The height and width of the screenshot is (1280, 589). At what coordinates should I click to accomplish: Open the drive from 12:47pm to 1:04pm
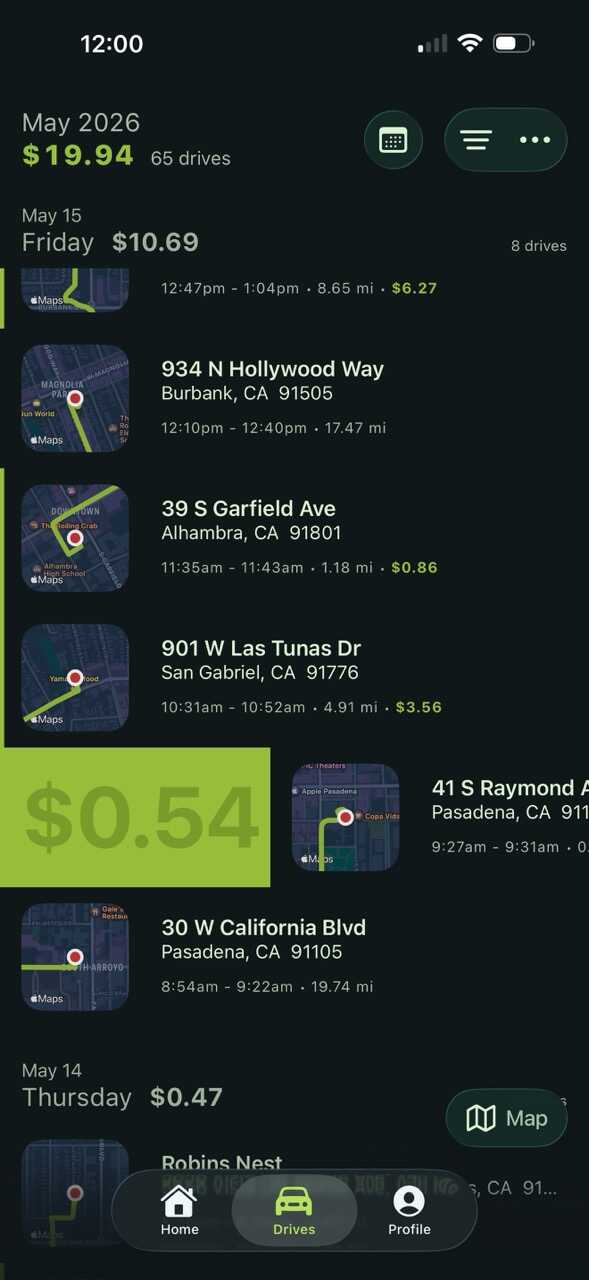294,290
